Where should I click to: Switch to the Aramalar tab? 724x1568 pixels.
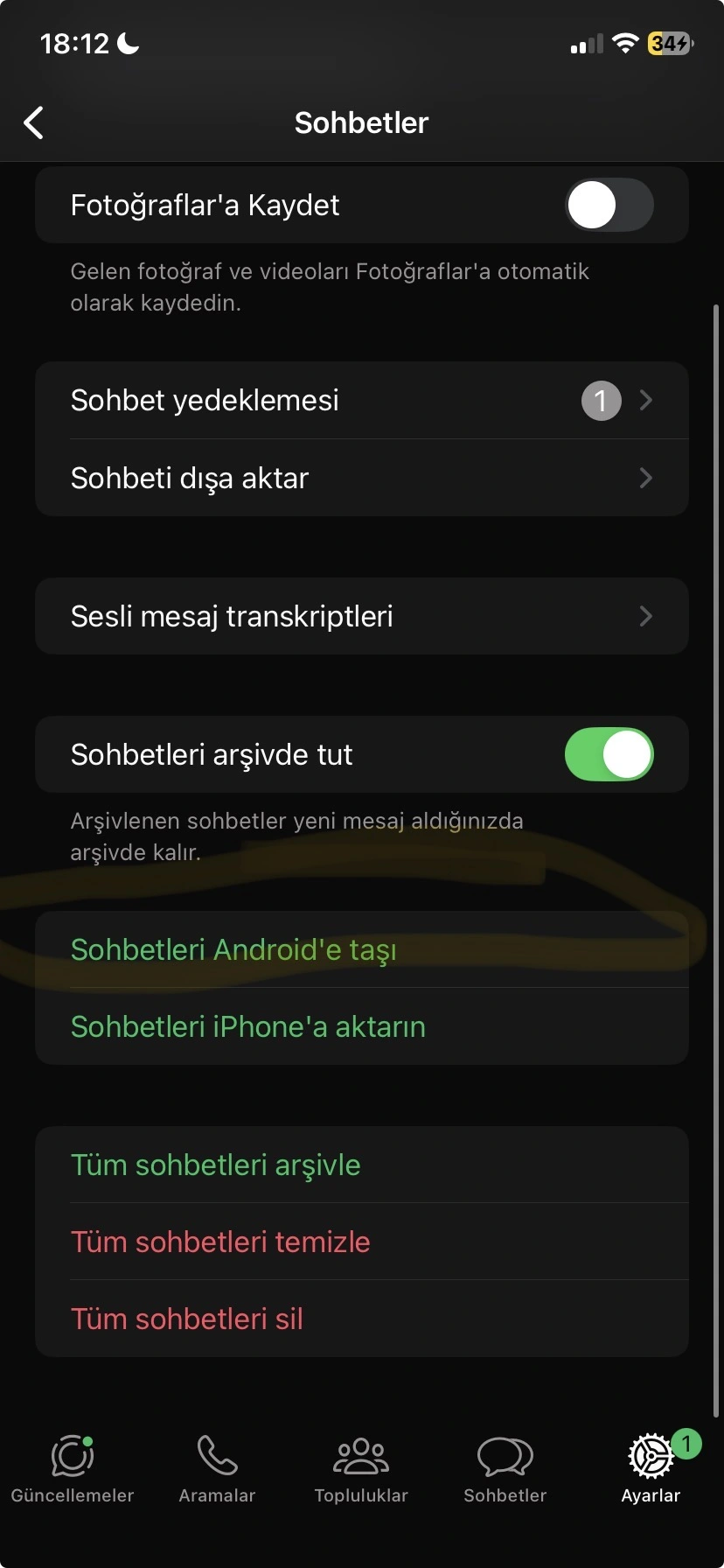click(x=217, y=1468)
